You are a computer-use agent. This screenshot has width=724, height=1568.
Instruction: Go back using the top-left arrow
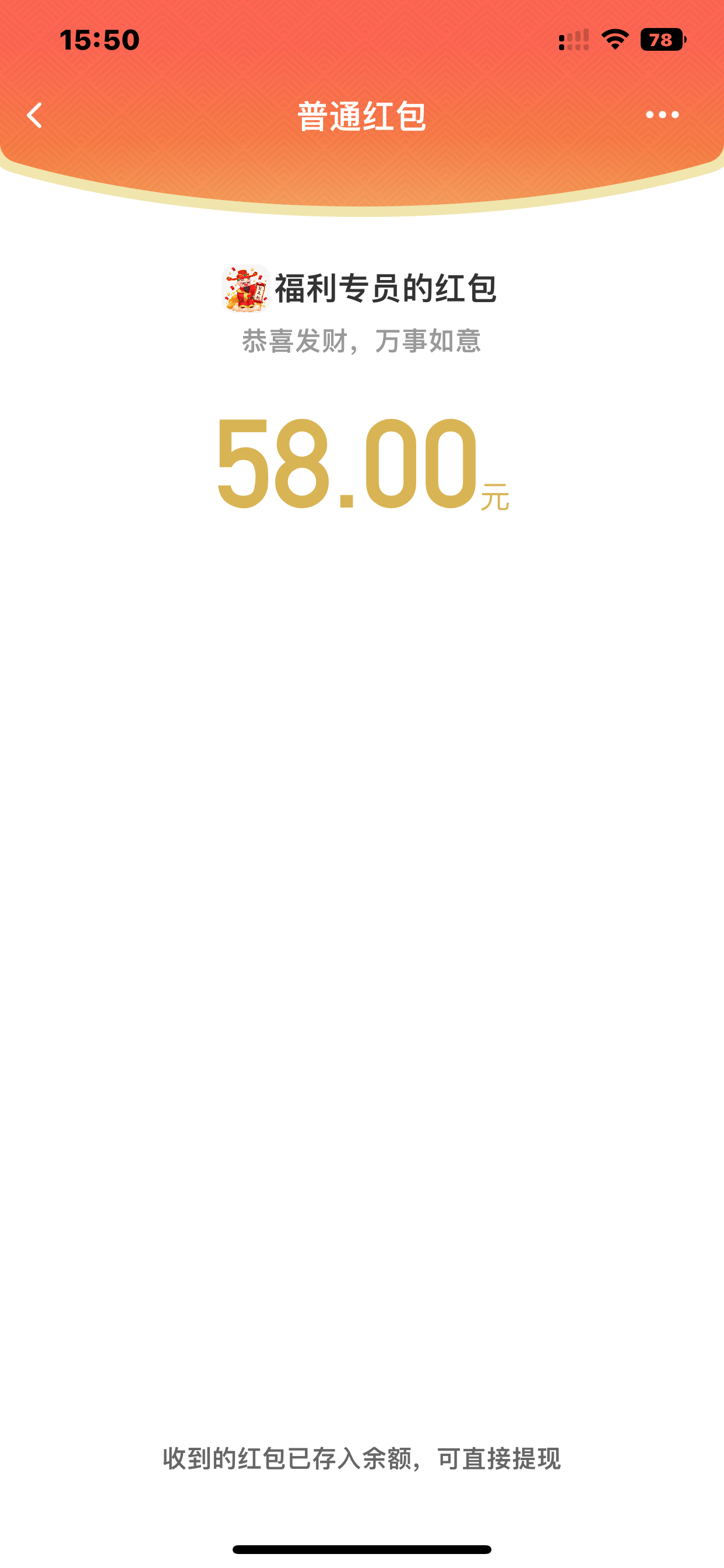click(34, 116)
